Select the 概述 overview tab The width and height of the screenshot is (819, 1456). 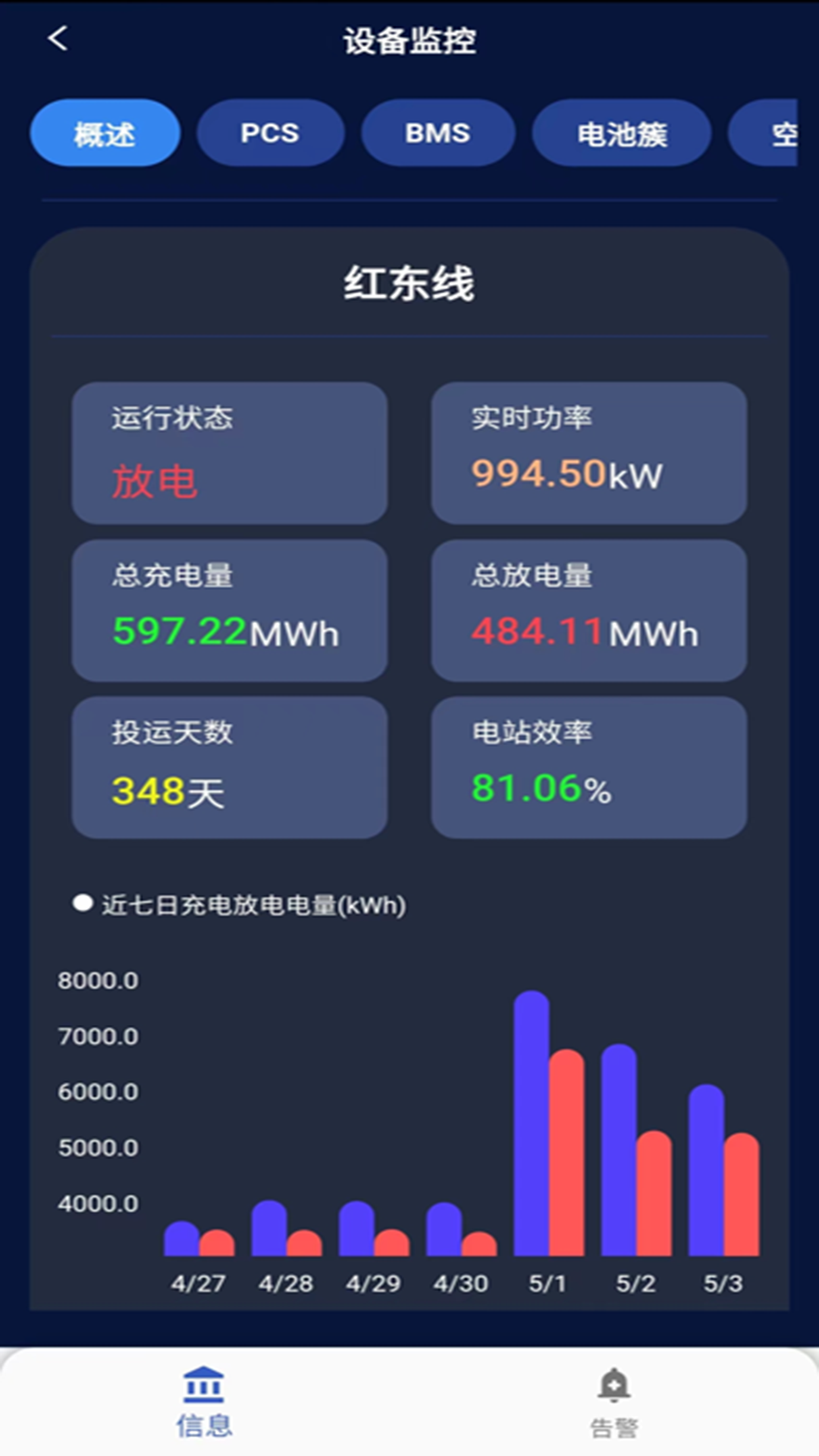105,133
